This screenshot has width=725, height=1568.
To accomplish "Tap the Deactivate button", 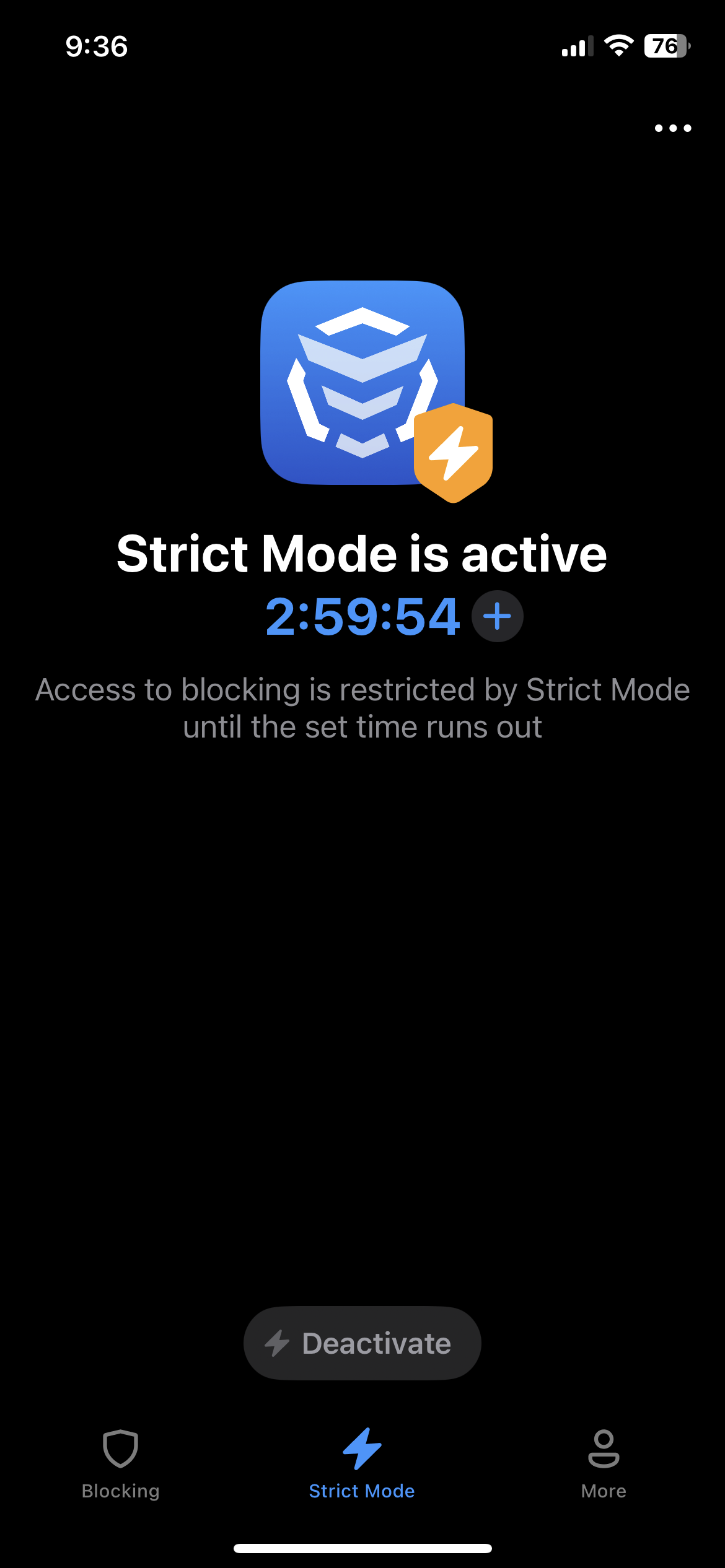I will pos(362,1343).
